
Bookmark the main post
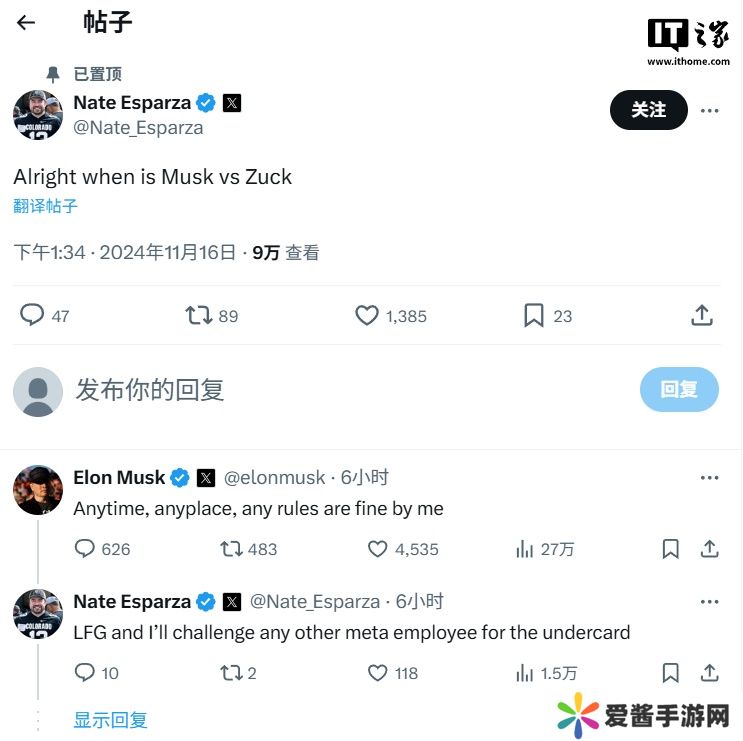(x=534, y=315)
